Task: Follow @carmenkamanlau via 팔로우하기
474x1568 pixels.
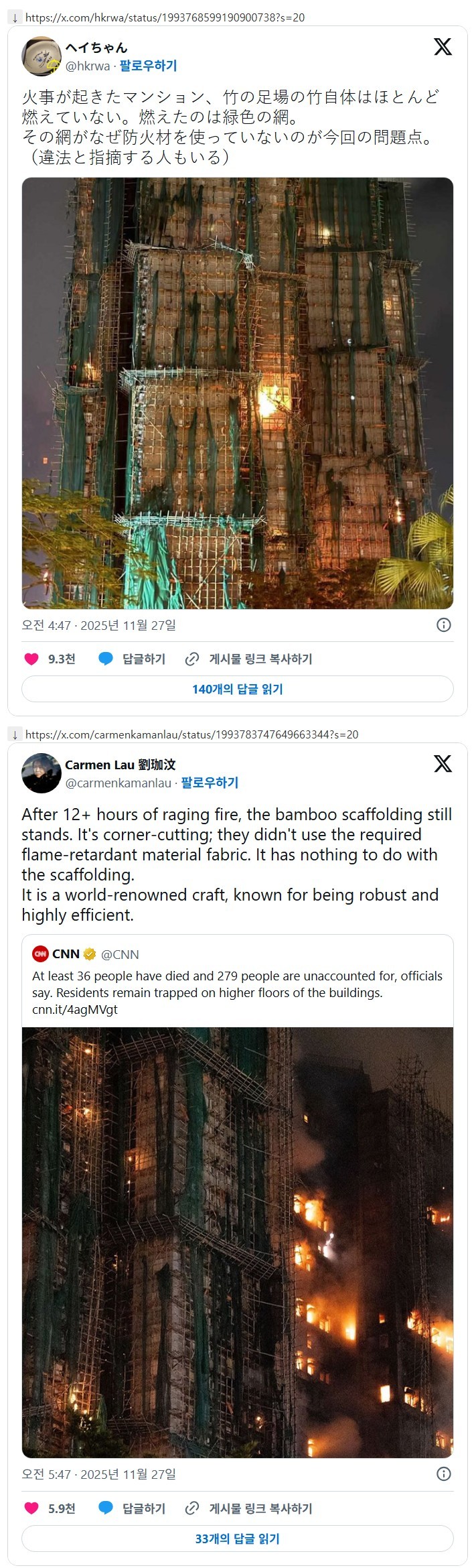Action: tap(210, 783)
